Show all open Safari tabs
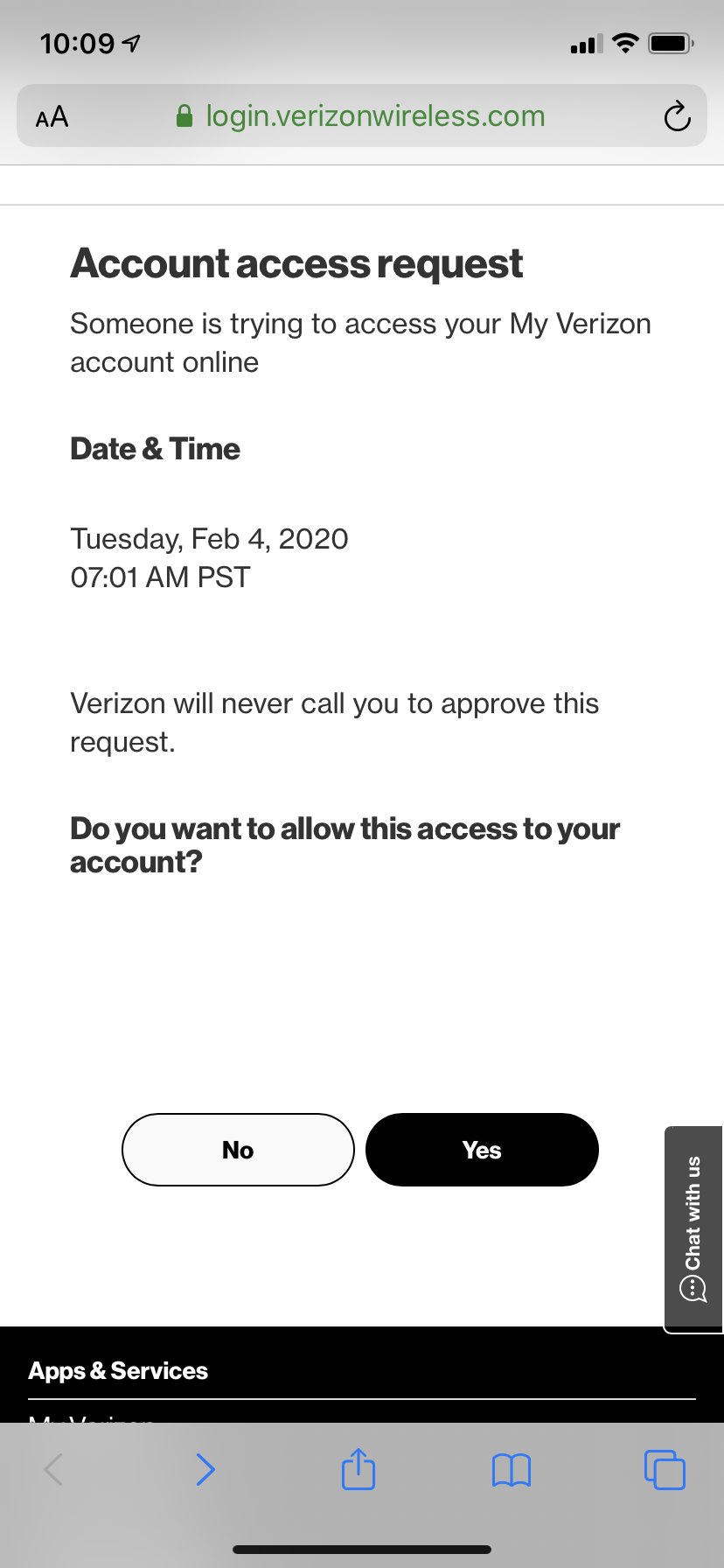The width and height of the screenshot is (724, 1568). [x=665, y=1469]
